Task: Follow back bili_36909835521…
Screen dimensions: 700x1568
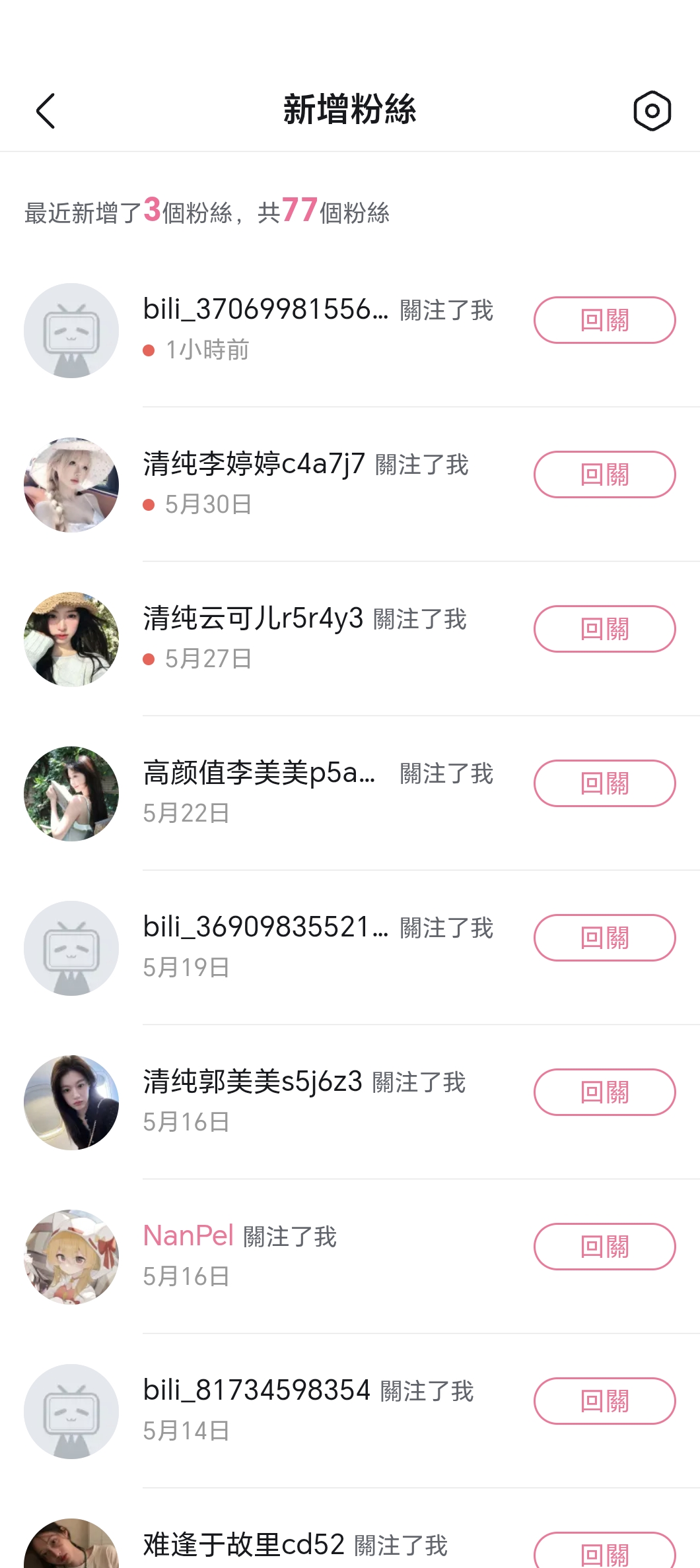Action: tap(604, 938)
